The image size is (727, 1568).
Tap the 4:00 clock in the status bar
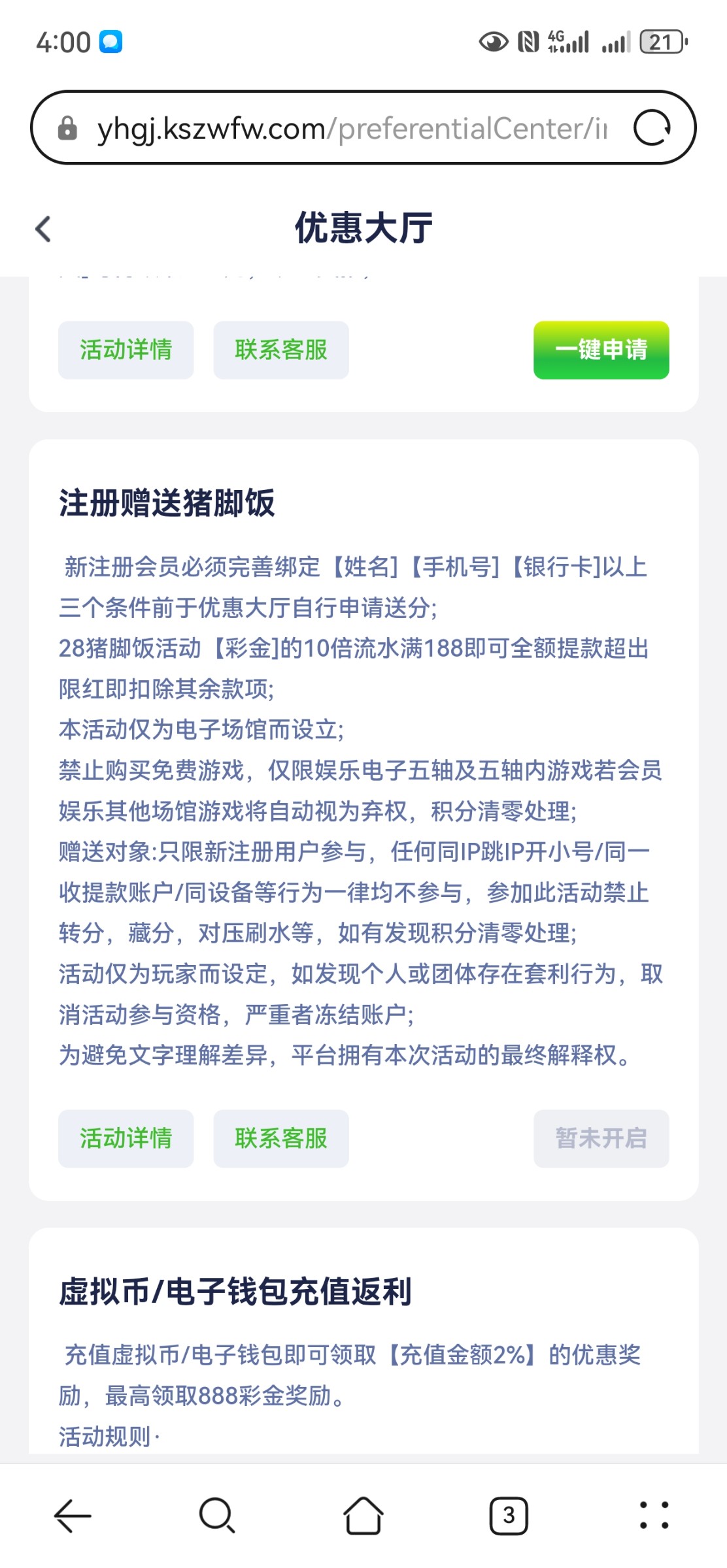click(62, 41)
